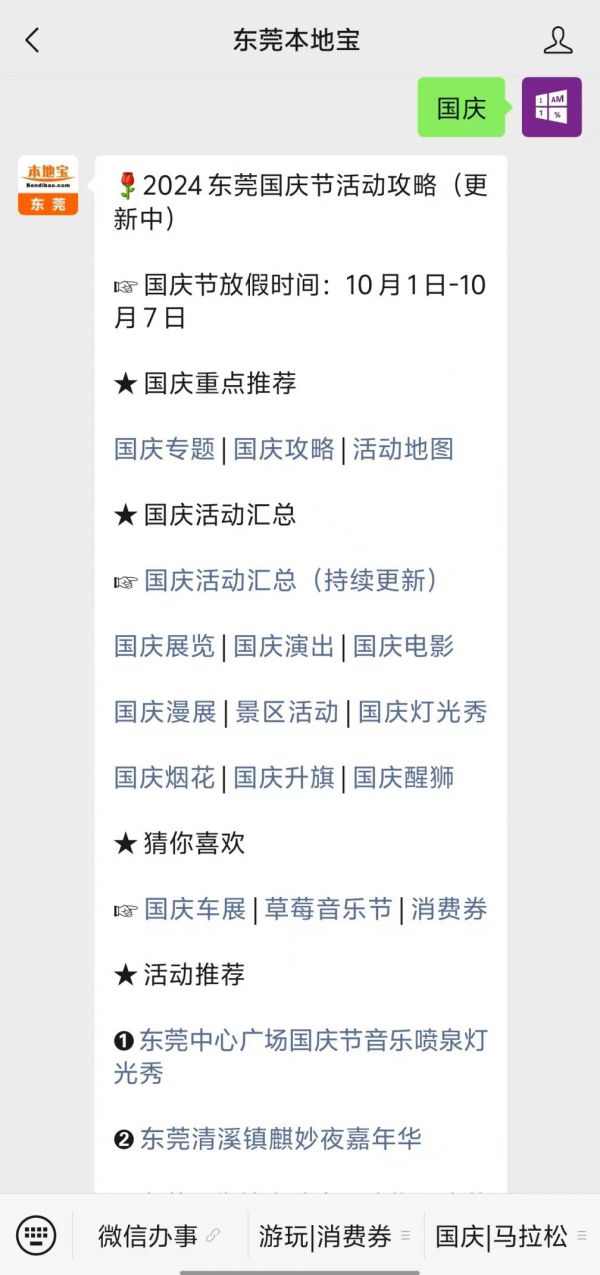Open the 国庆演出 link
This screenshot has width=600, height=1275.
[284, 646]
